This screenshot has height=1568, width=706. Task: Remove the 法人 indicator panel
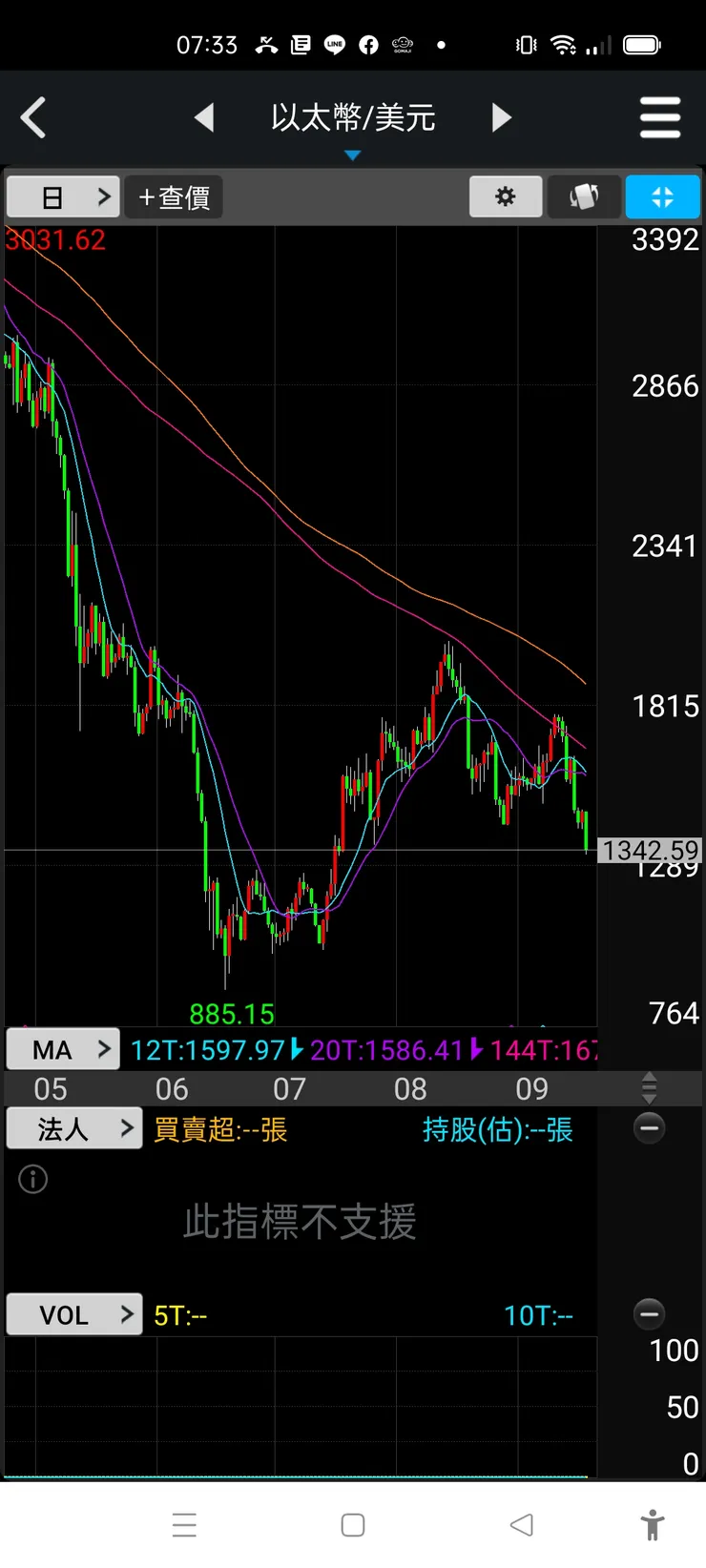click(x=650, y=1128)
